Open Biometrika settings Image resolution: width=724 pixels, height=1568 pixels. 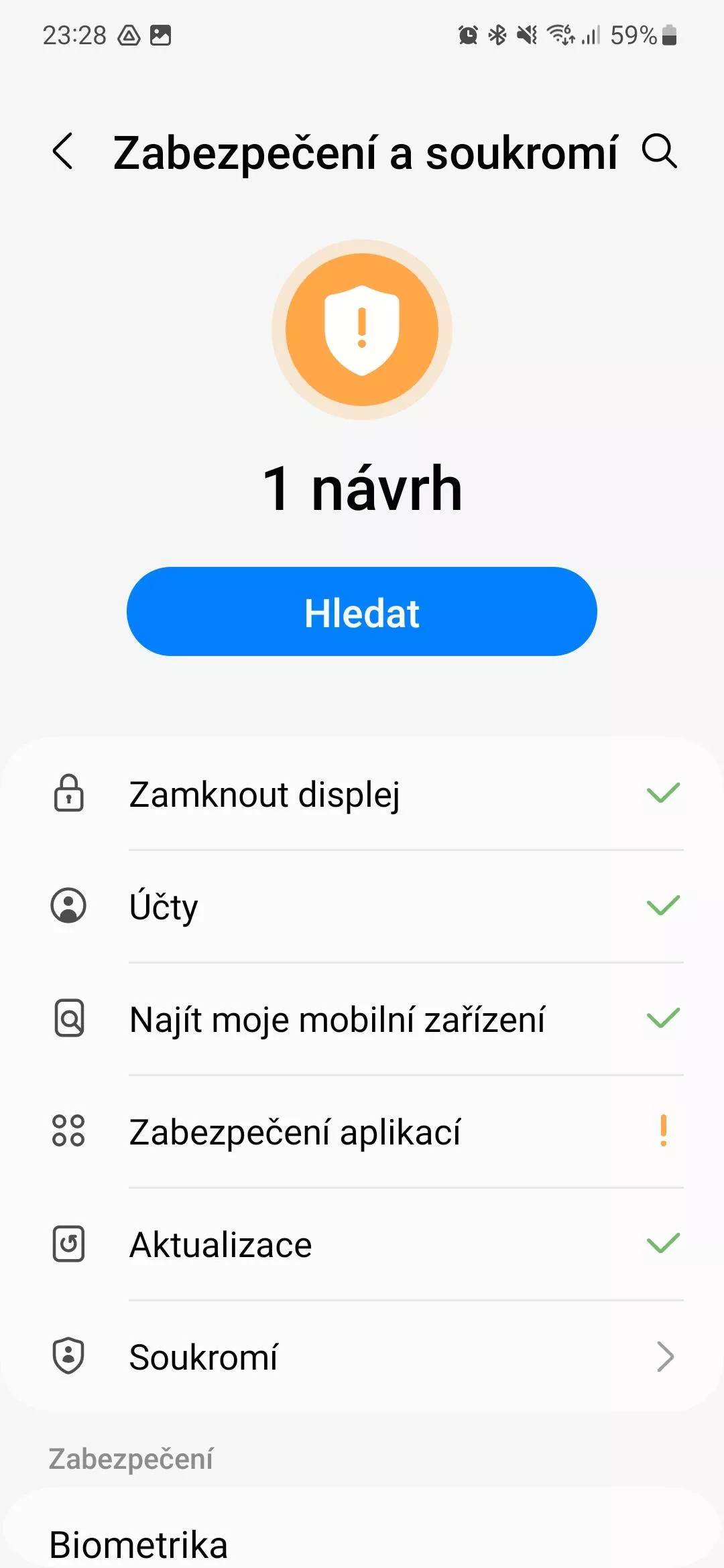coord(362,1541)
